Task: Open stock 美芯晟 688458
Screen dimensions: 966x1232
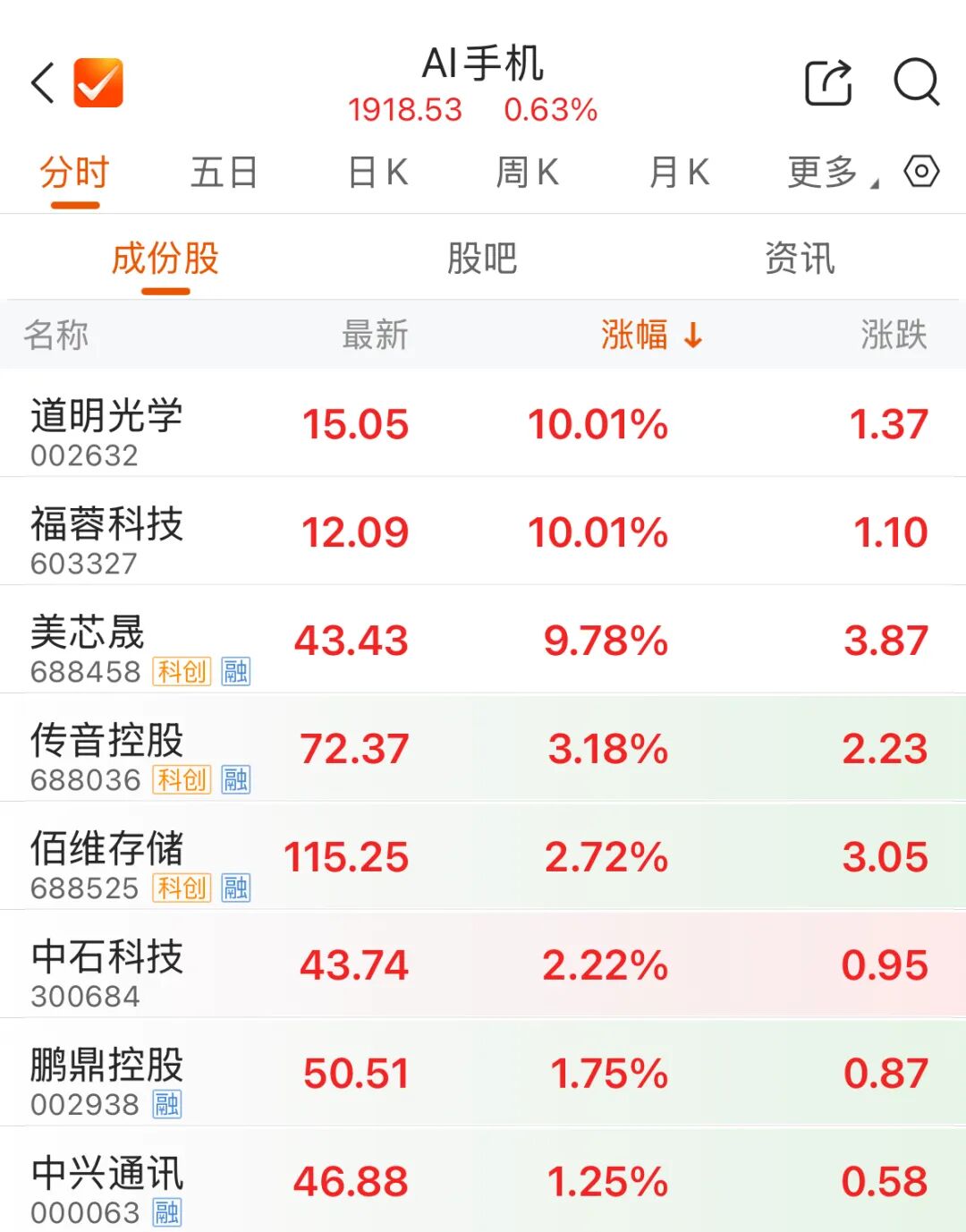Action: click(89, 648)
